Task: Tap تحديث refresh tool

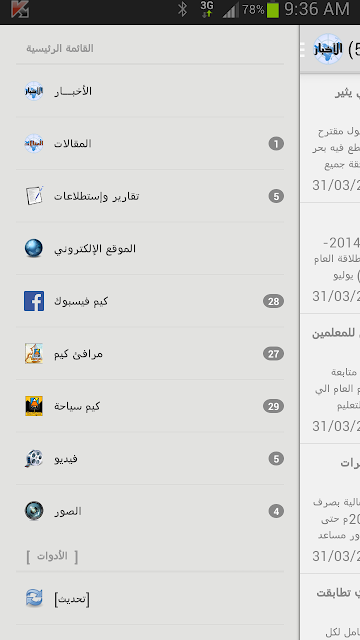Action: (150, 599)
